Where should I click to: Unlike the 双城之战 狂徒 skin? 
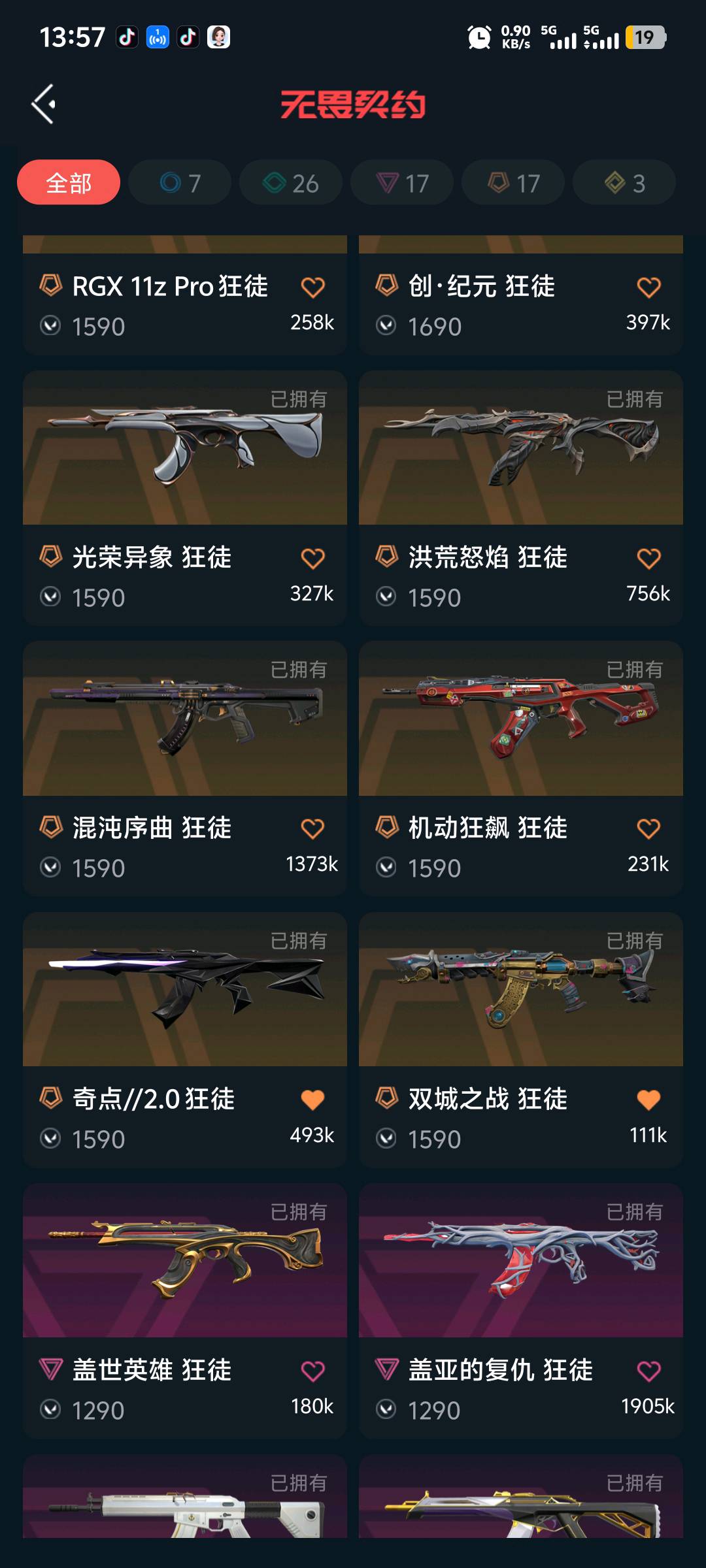[x=648, y=1100]
